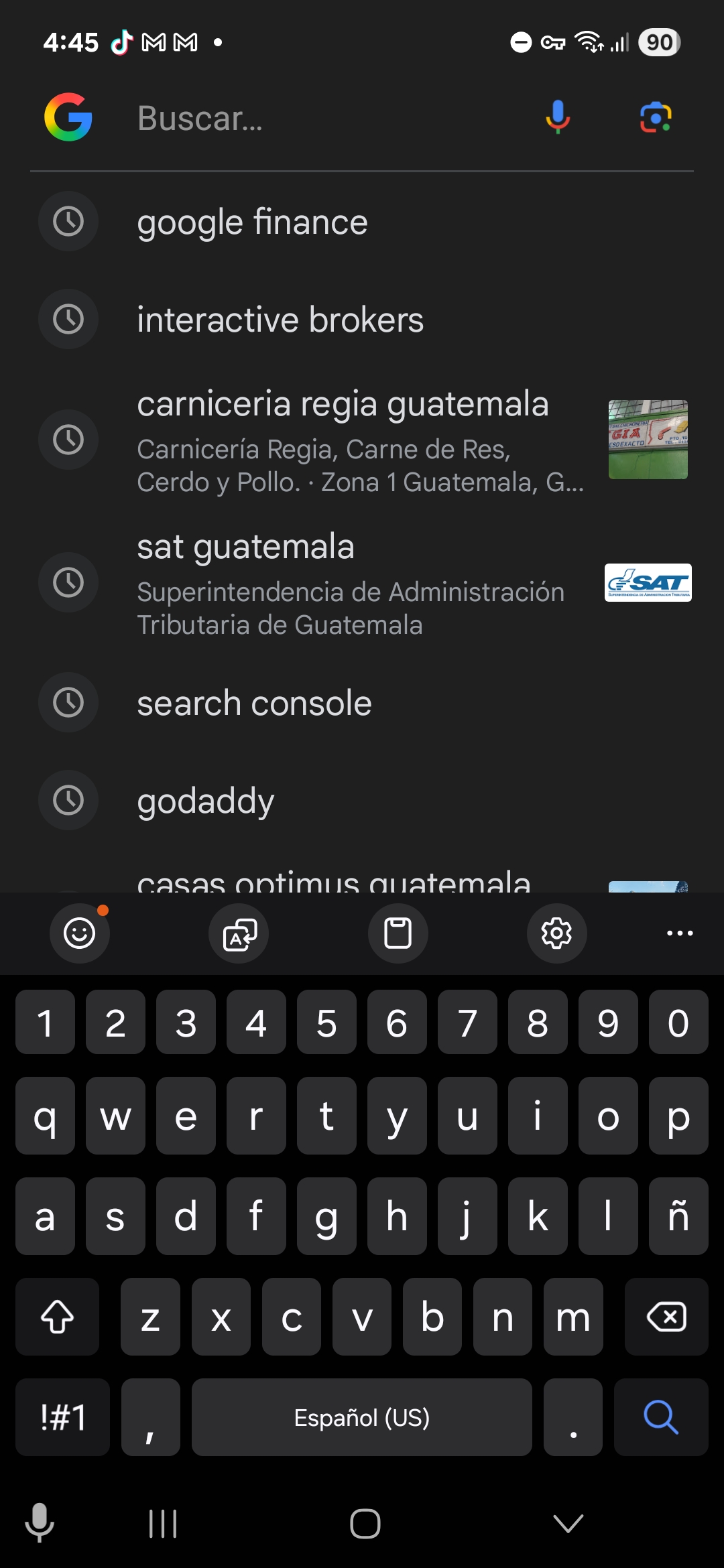Screen dimensions: 724x1568
Task: Choose the interactive brokers suggestion
Action: coord(280,320)
